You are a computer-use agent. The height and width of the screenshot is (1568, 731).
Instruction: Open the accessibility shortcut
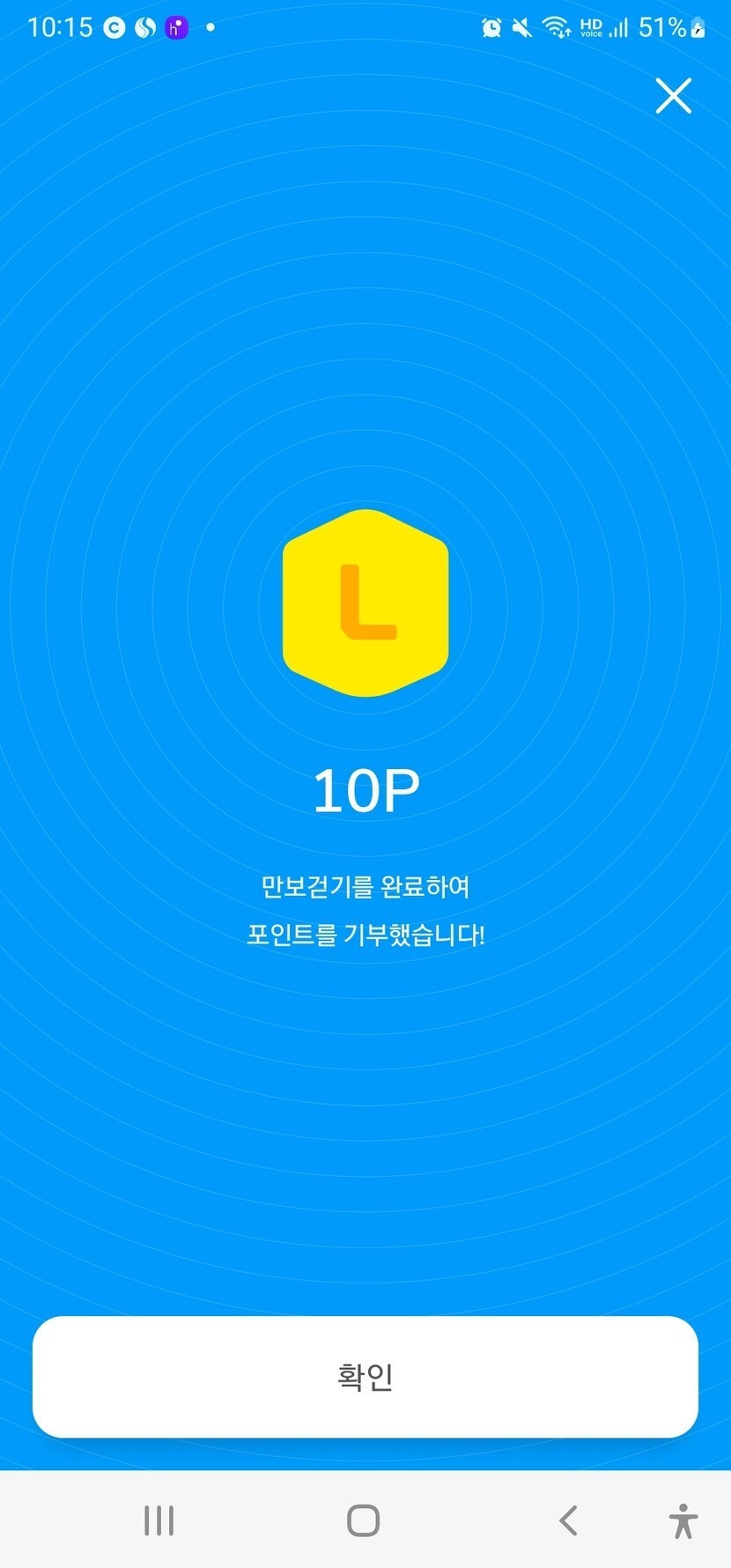(x=683, y=1520)
